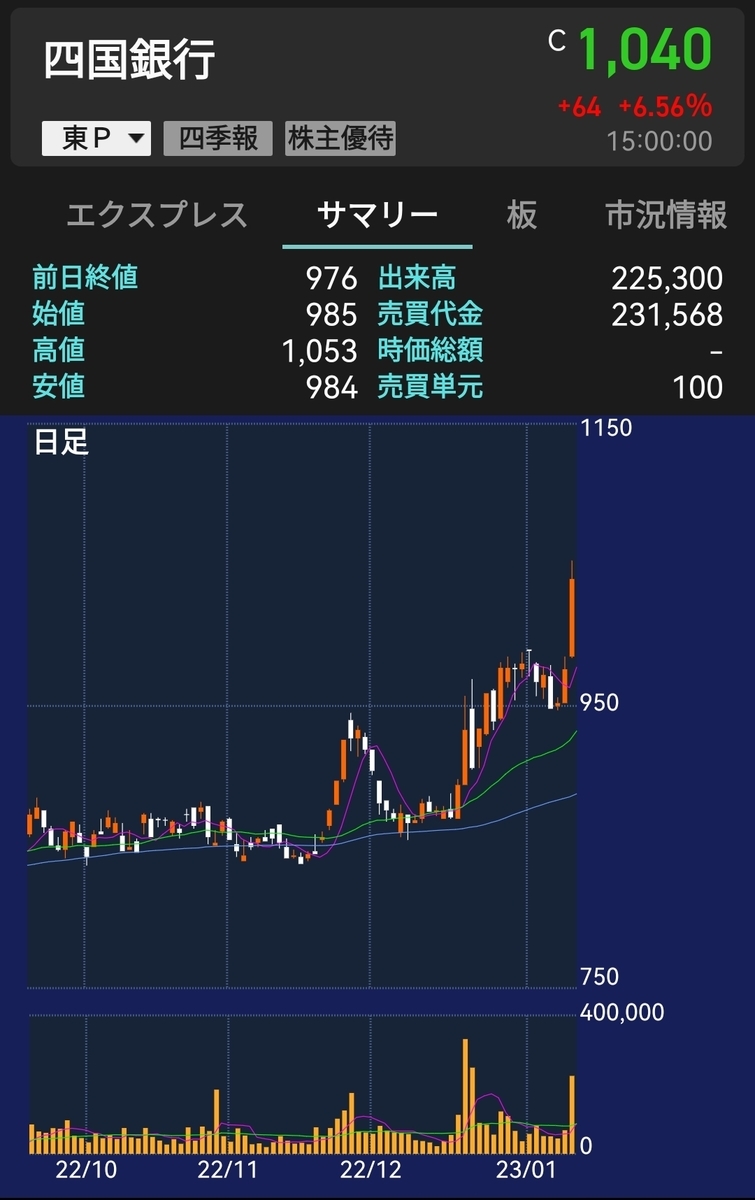Switch to the エクスプレス tab
Screen dimensions: 755x1200
[156, 215]
